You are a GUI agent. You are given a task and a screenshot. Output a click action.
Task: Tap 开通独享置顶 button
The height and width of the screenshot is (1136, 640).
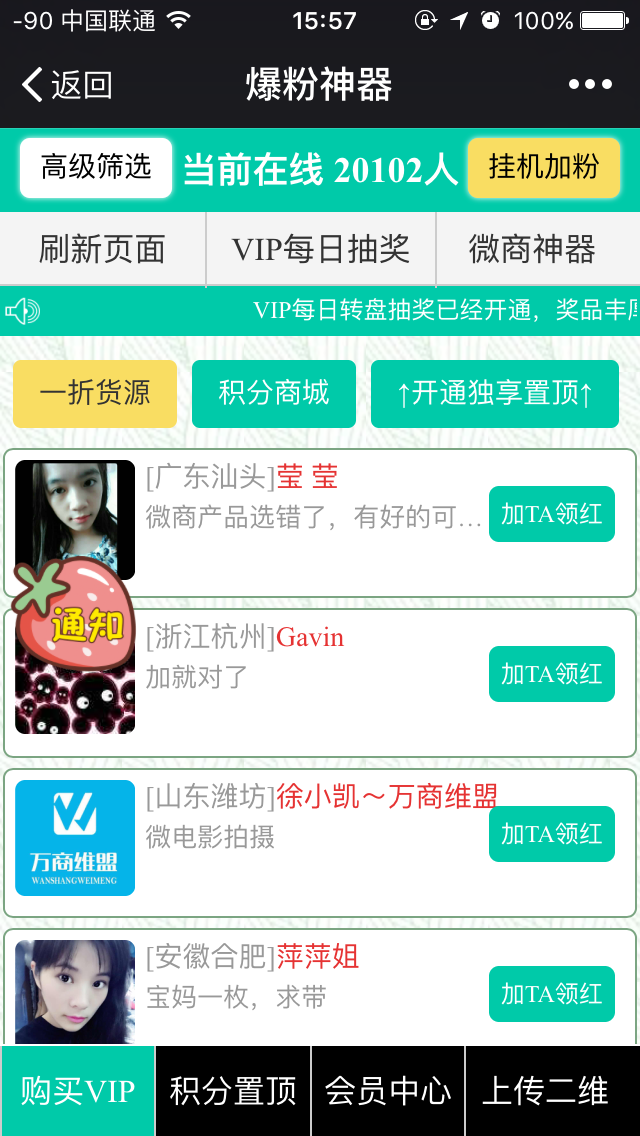point(494,393)
